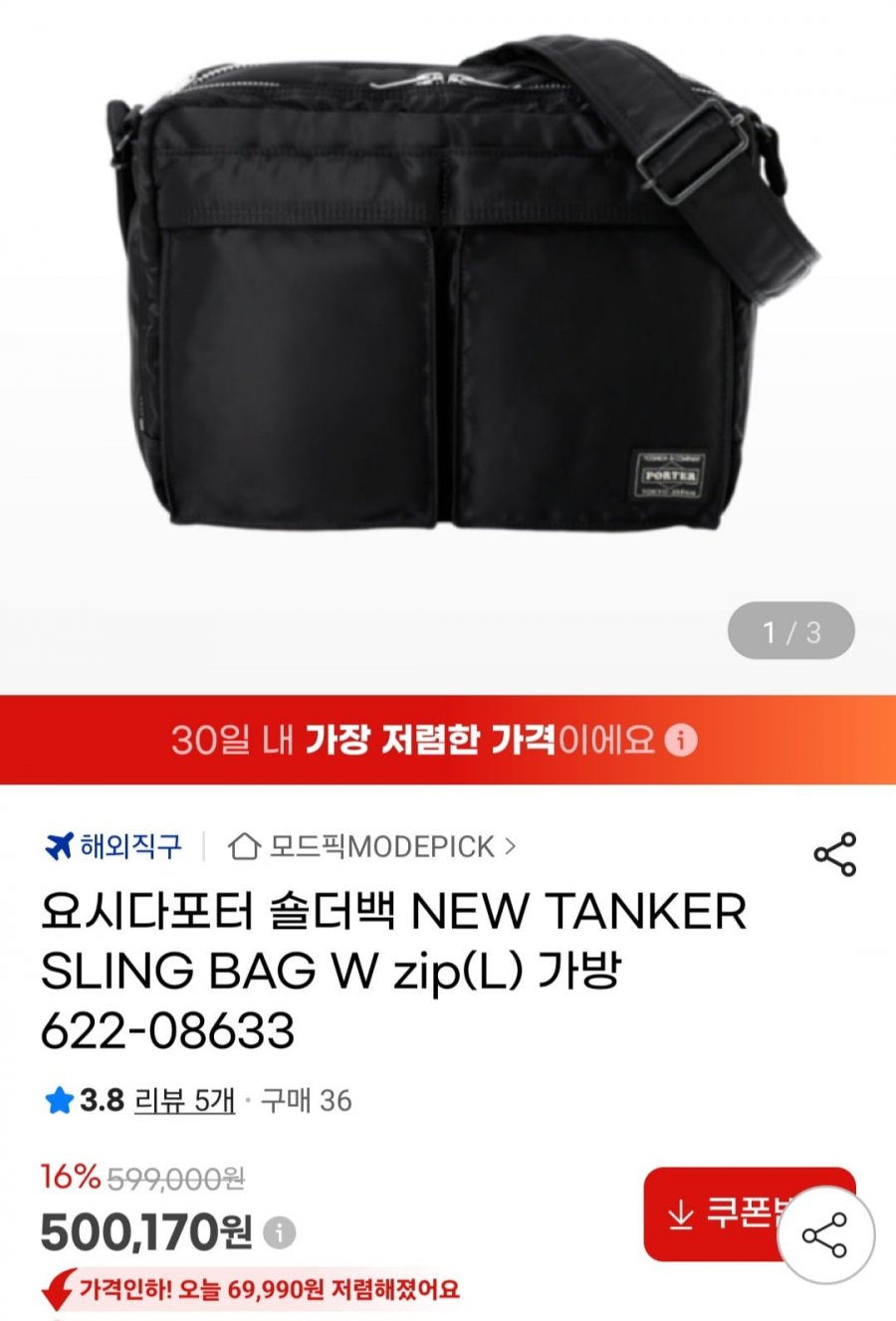Open the Porter bag product image

(x=448, y=299)
